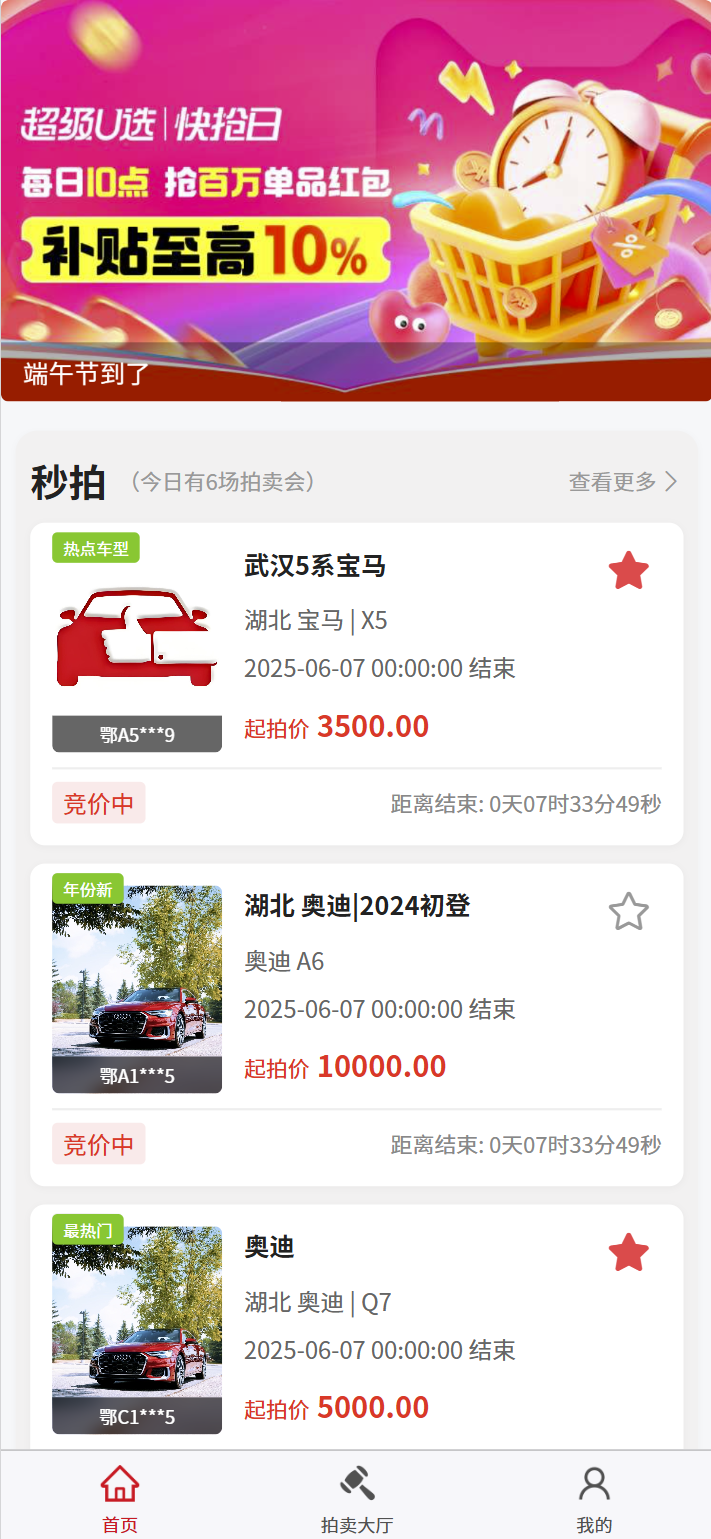Screen dimensions: 711x1539
Task: Switch to the 拍卖大厅 tab
Action: 356,1497
